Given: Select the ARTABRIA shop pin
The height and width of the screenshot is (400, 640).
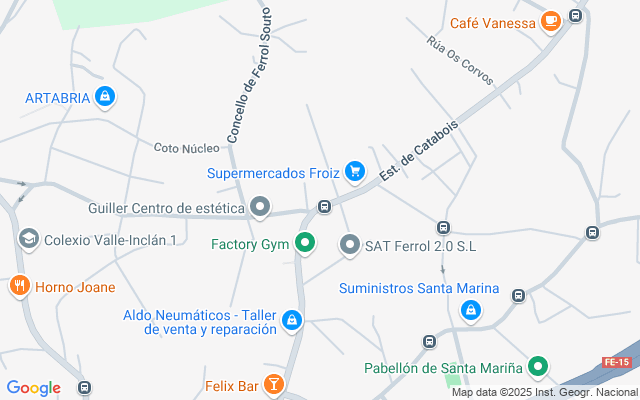Looking at the screenshot, I should [x=106, y=97].
